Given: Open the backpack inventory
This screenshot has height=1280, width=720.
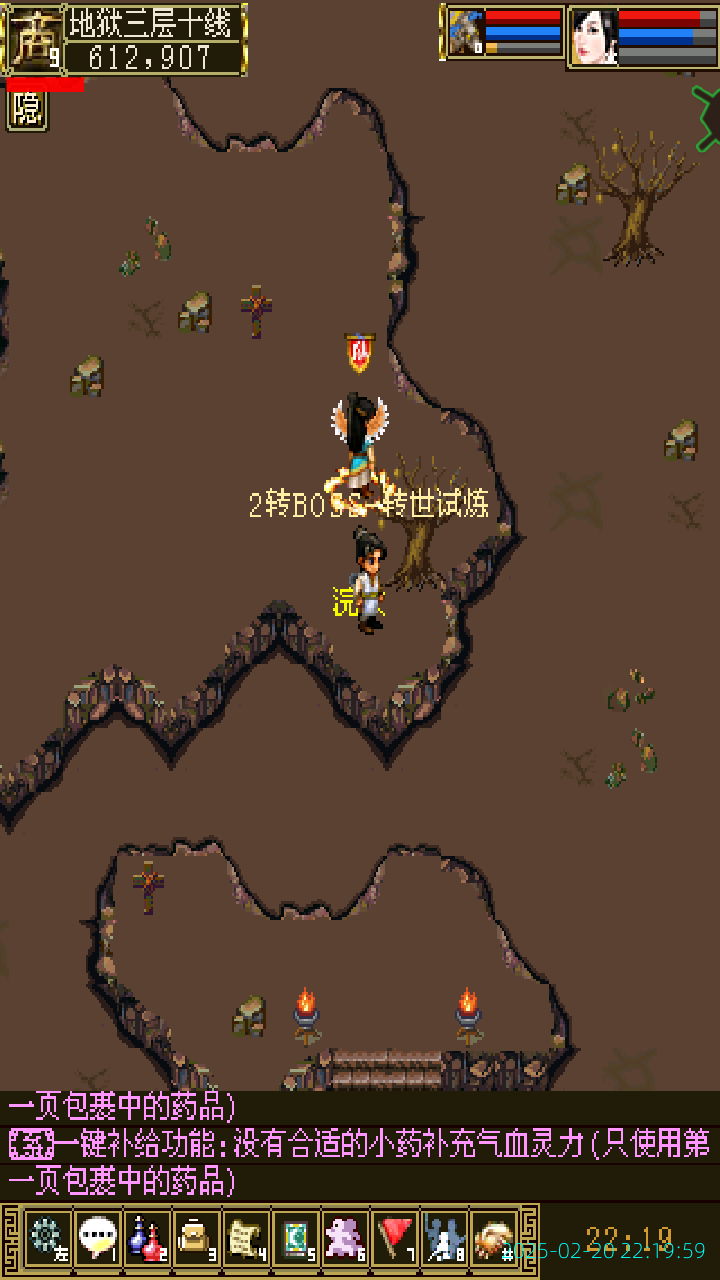Looking at the screenshot, I should pos(196,1237).
